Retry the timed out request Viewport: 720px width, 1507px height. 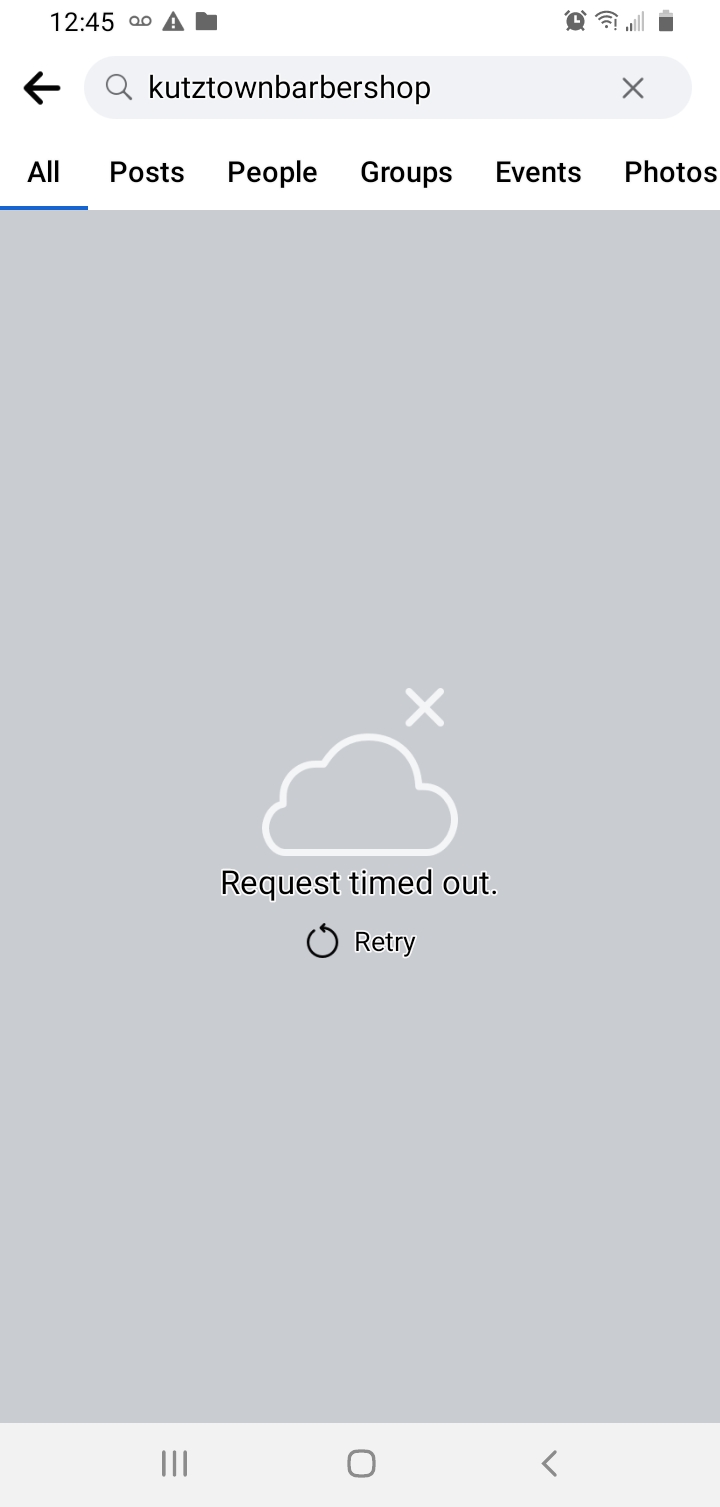click(361, 942)
